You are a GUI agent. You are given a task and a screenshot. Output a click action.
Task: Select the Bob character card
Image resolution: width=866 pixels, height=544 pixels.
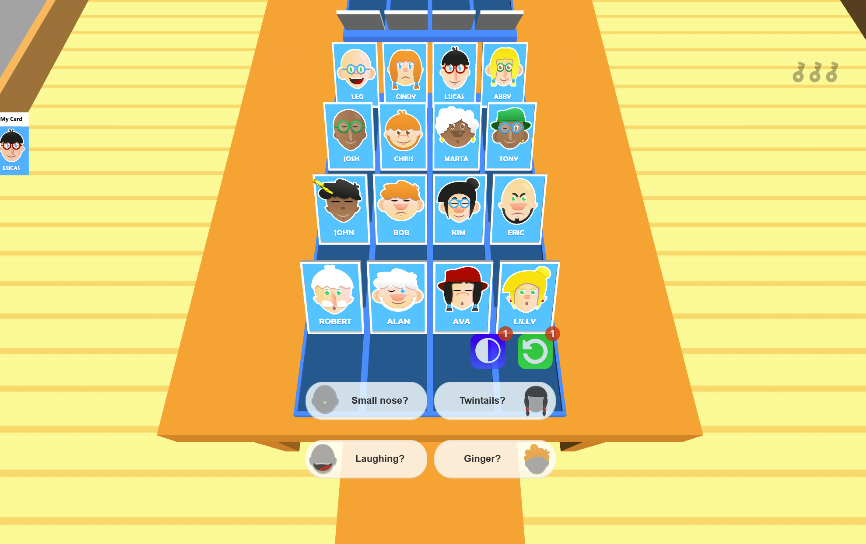[x=401, y=210]
